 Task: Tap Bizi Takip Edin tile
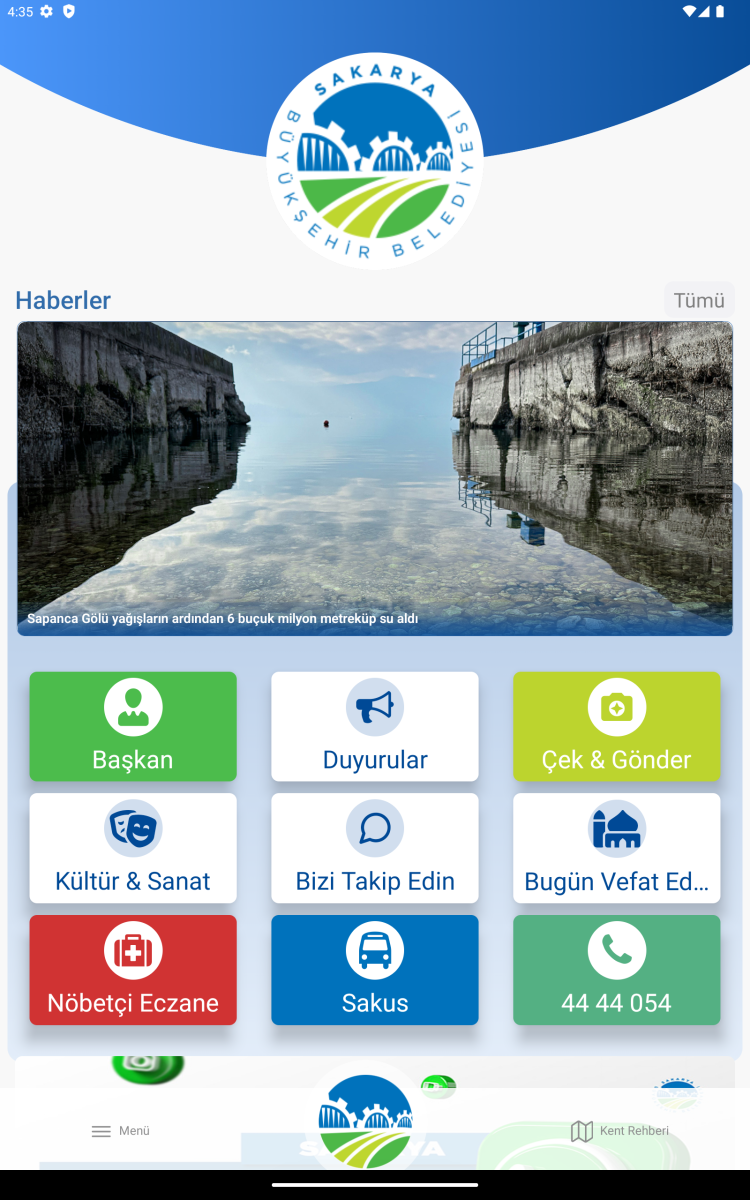[375, 848]
